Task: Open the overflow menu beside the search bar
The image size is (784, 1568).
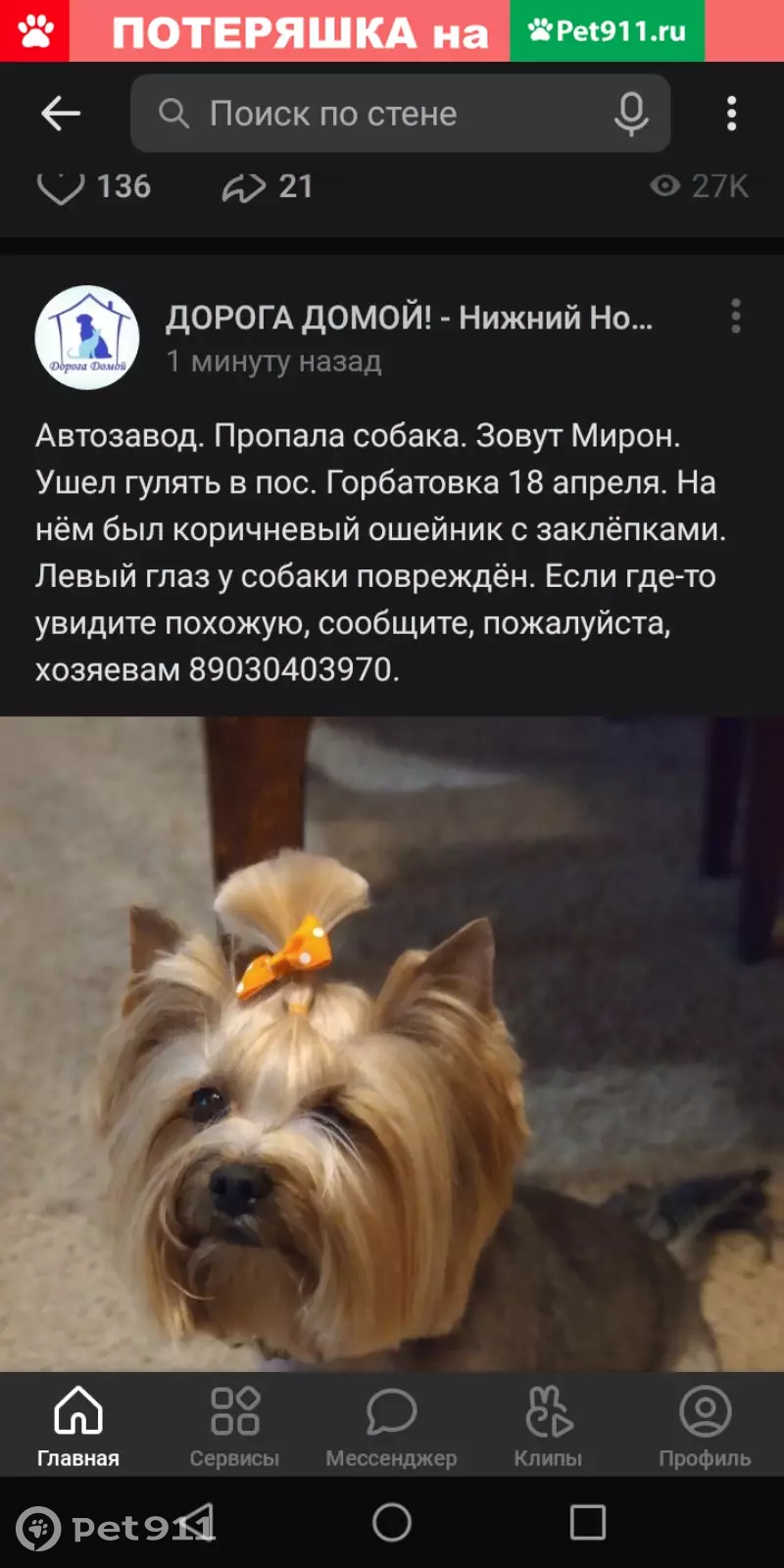Action: pos(731,115)
